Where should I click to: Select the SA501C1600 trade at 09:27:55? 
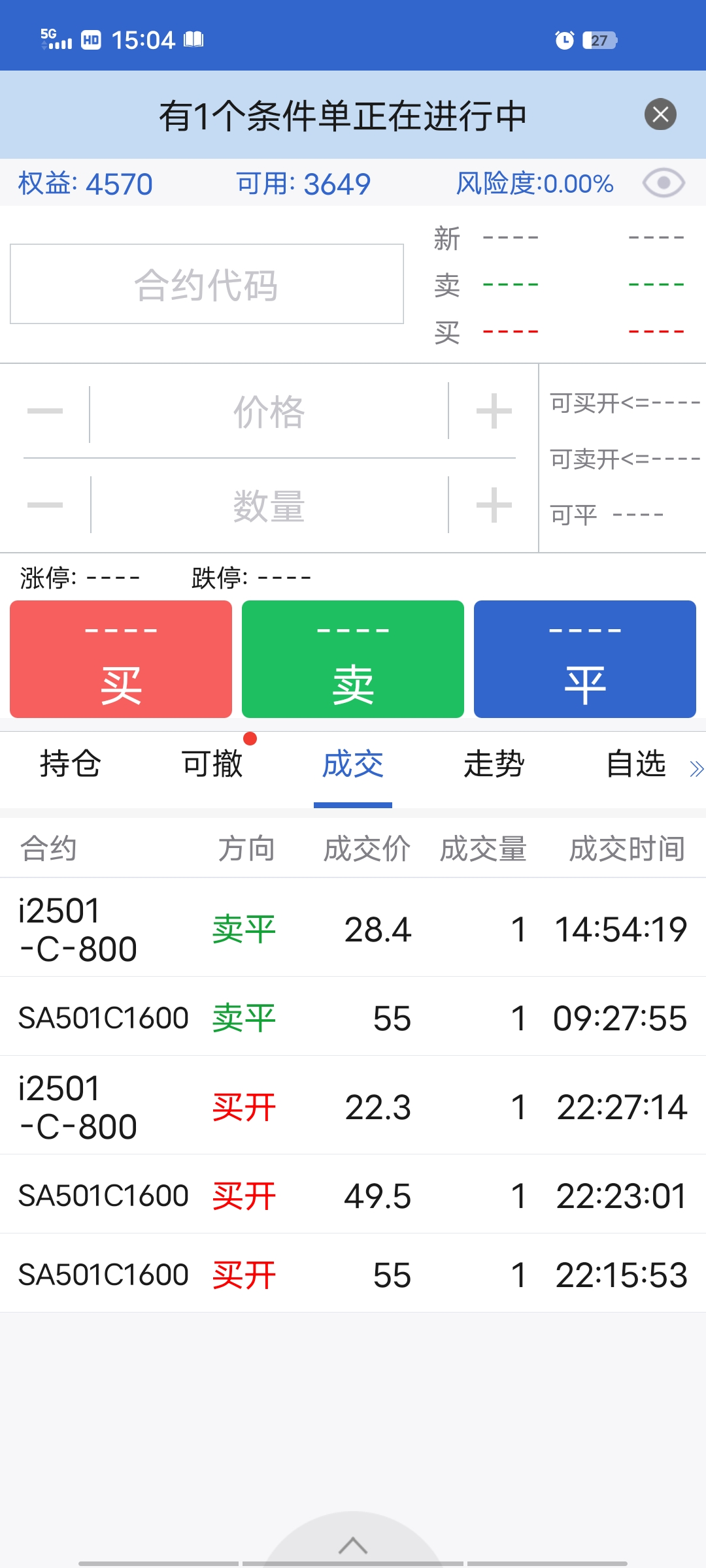coord(353,1017)
